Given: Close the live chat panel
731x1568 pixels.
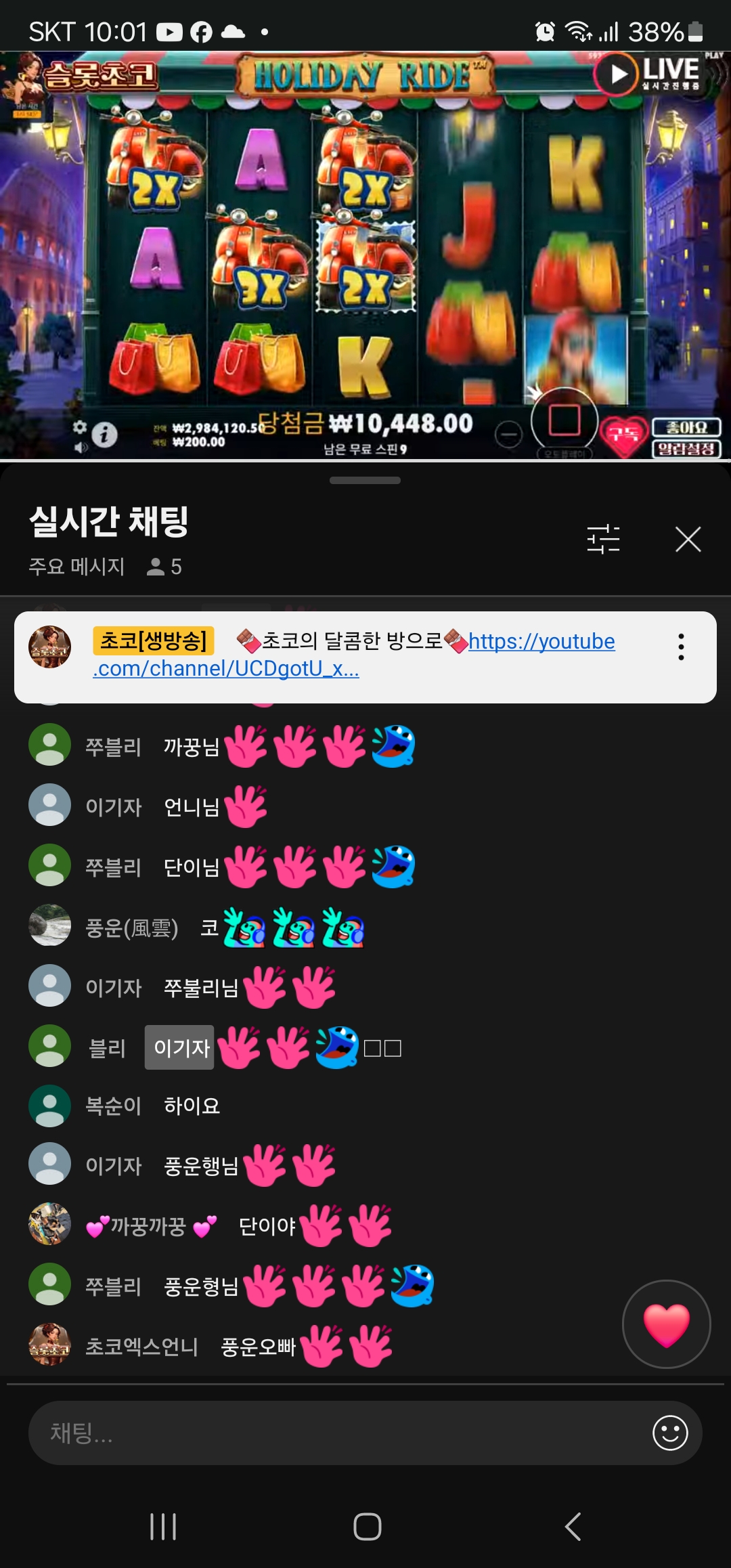Looking at the screenshot, I should (x=688, y=539).
